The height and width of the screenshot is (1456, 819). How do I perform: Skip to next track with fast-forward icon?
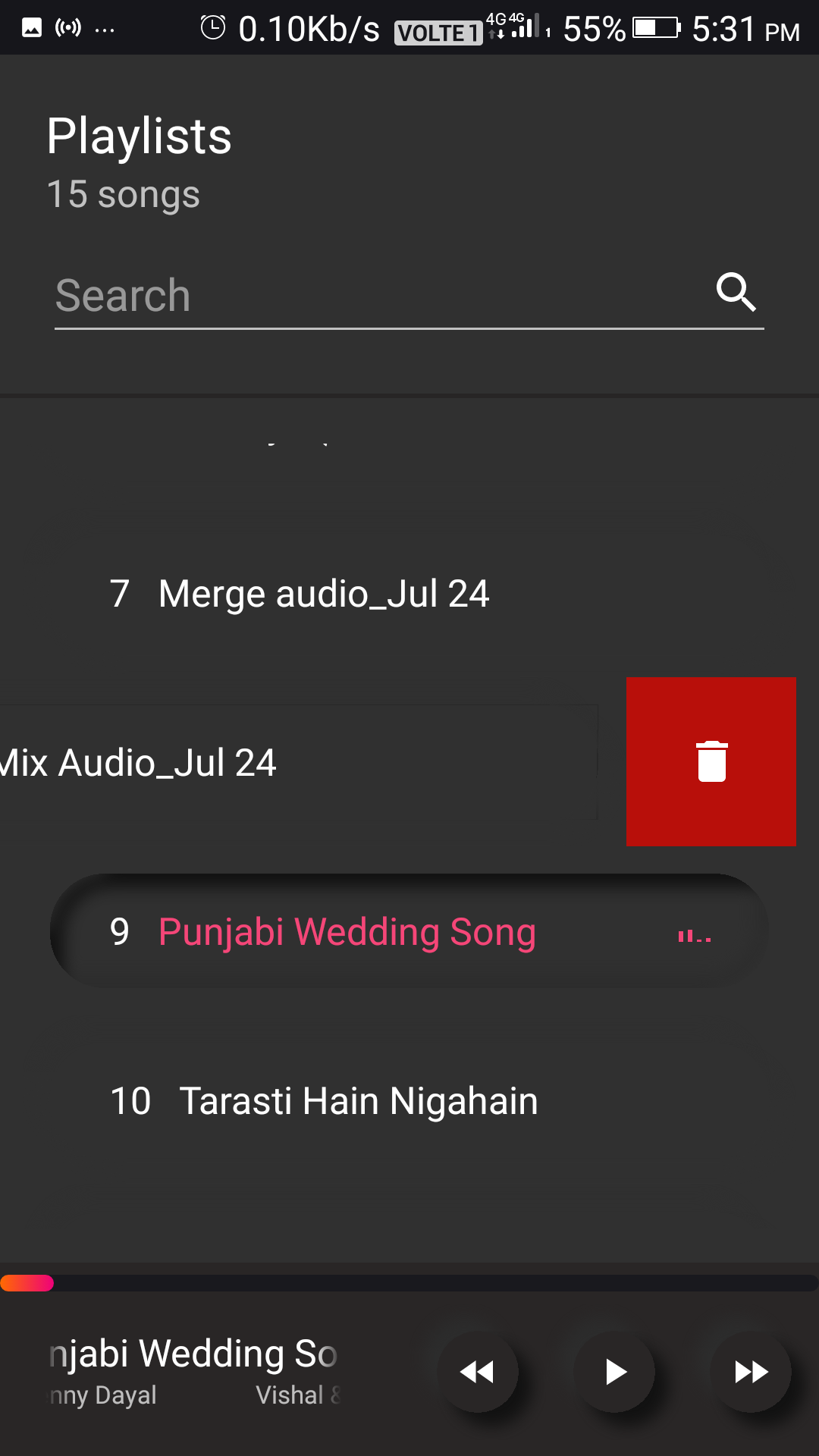[x=750, y=1371]
